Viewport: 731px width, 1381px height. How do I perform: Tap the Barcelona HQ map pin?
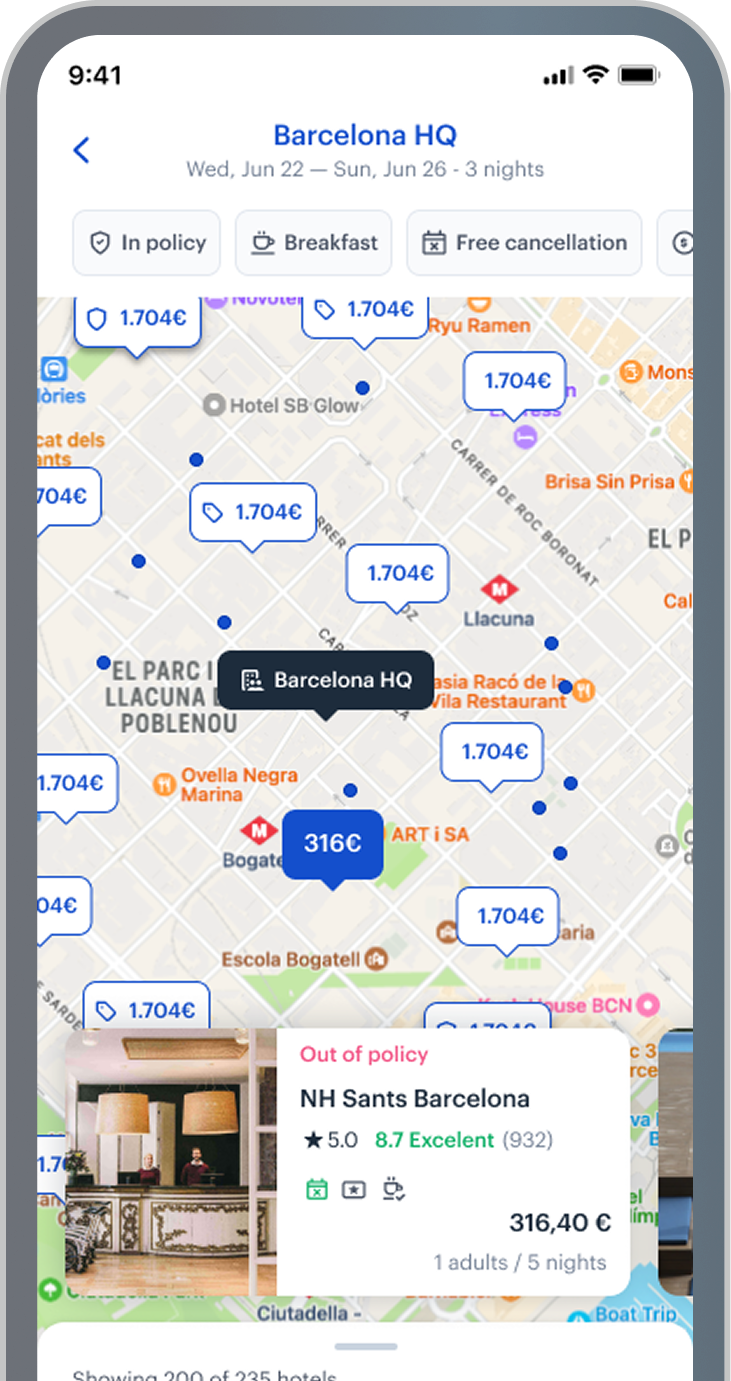(326, 681)
